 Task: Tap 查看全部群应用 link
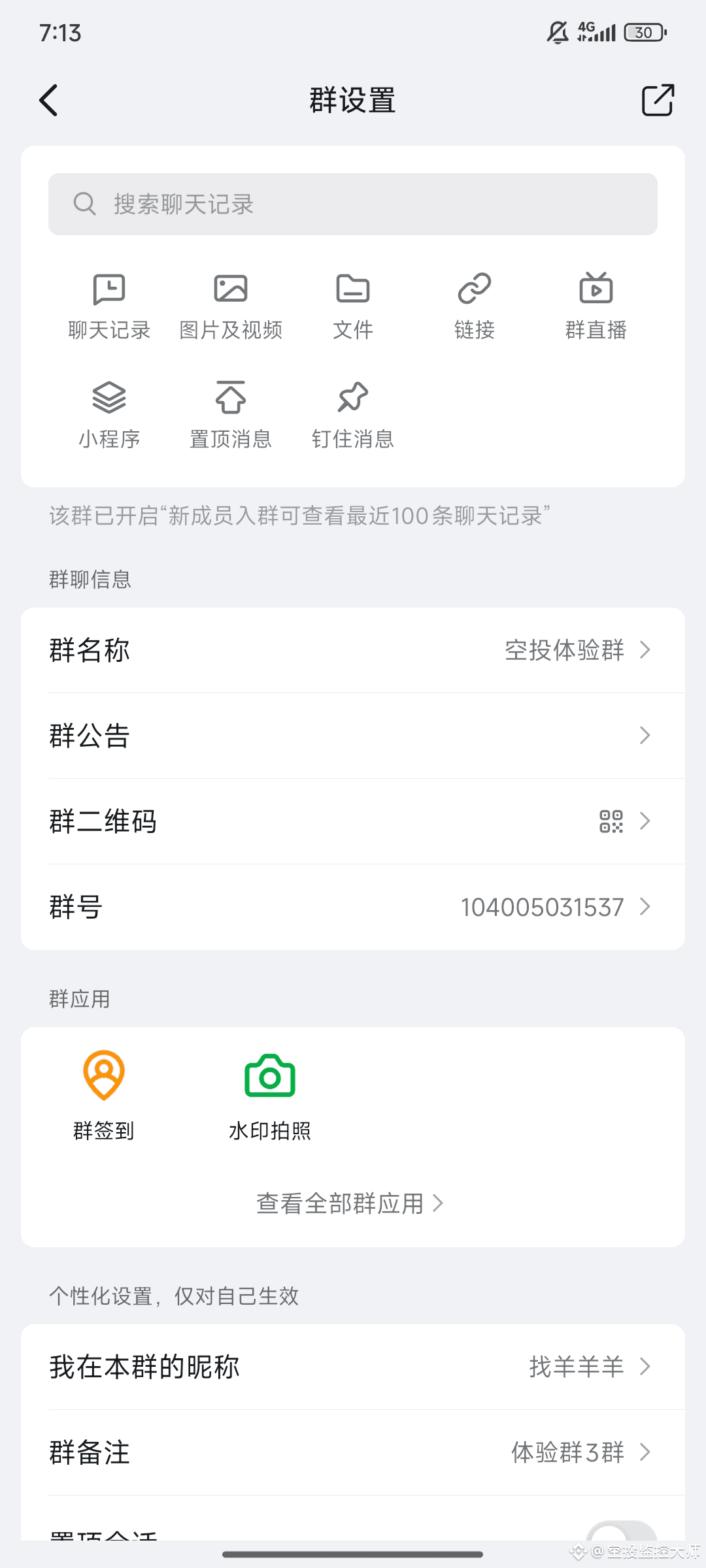click(350, 1203)
